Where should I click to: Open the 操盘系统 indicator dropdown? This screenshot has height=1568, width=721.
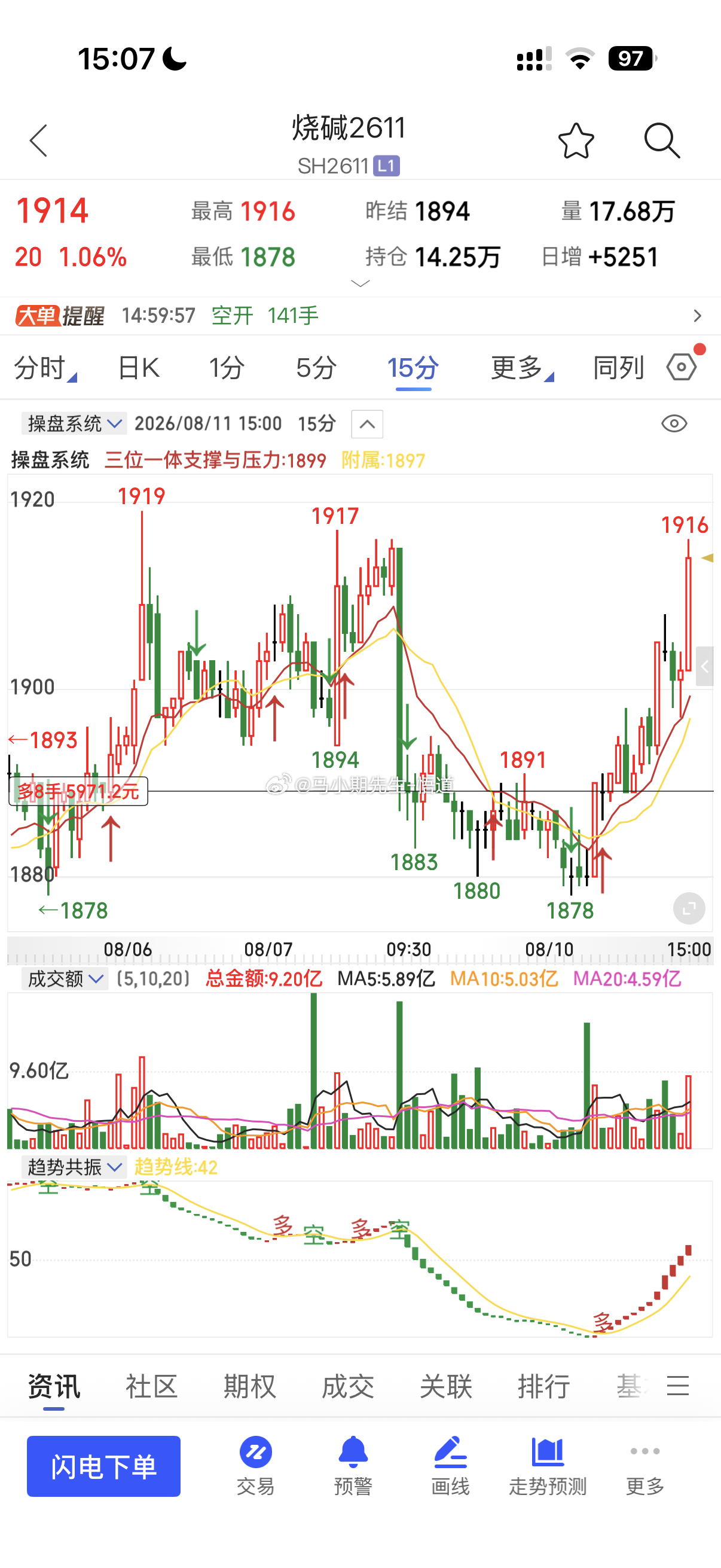[x=74, y=423]
